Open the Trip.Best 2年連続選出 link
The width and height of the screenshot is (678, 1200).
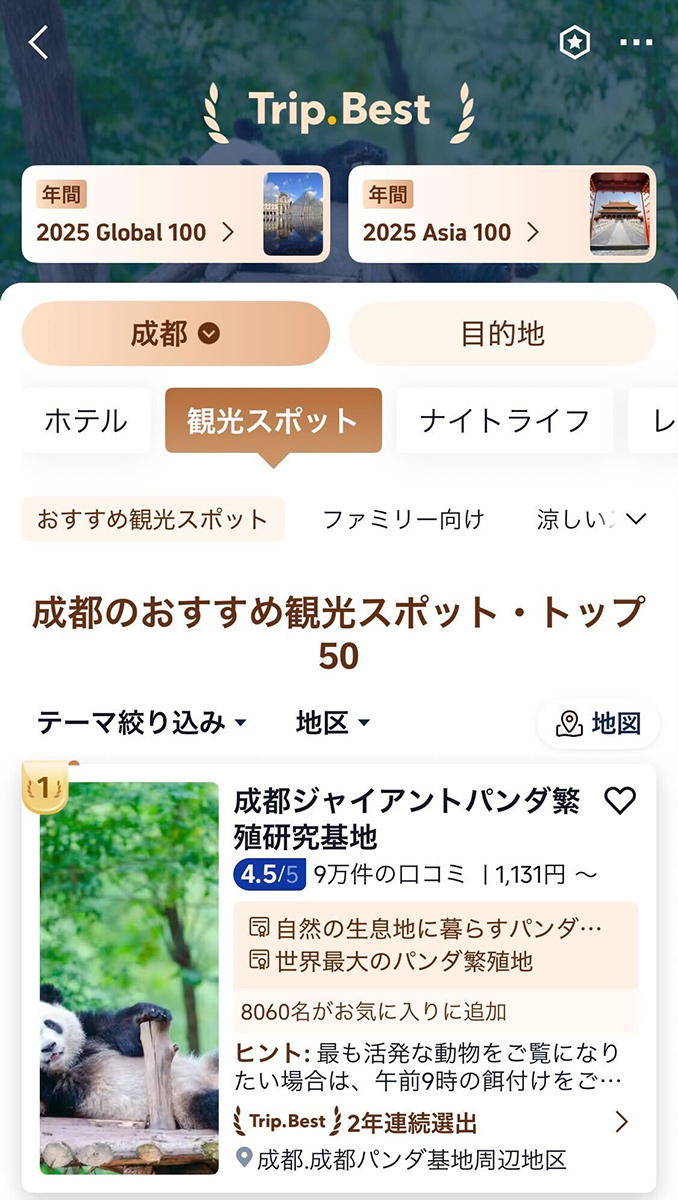pos(430,1122)
